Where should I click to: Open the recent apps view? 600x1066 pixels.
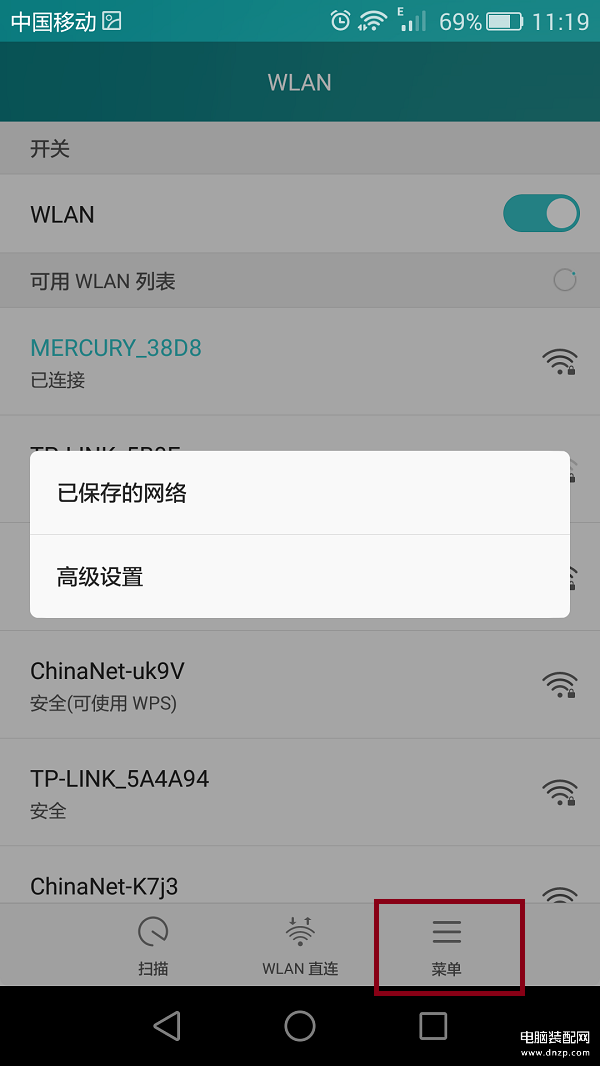[x=433, y=1026]
